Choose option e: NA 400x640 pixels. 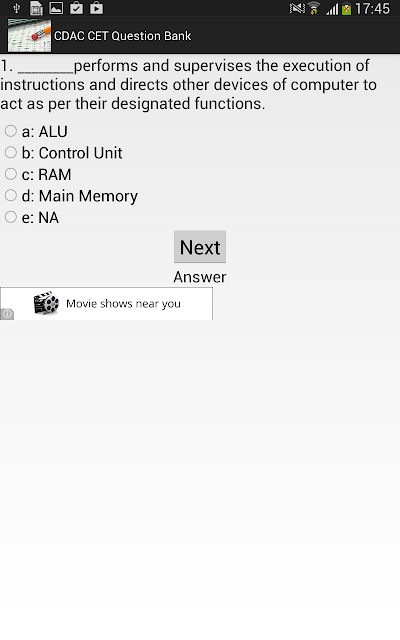[x=32, y=218]
